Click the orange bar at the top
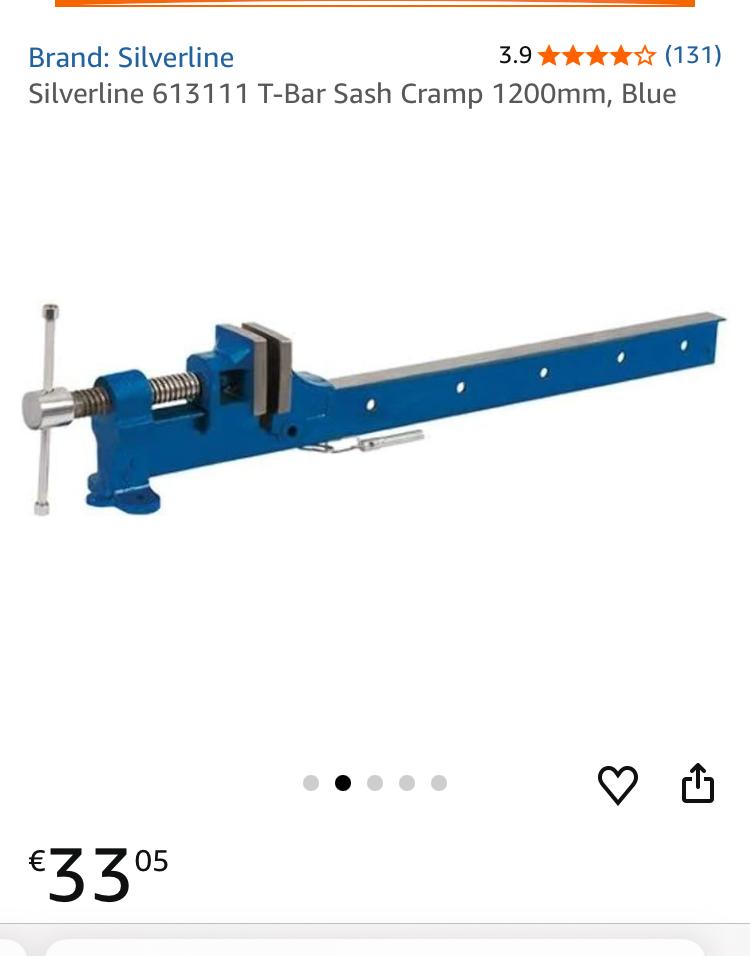 [375, 5]
